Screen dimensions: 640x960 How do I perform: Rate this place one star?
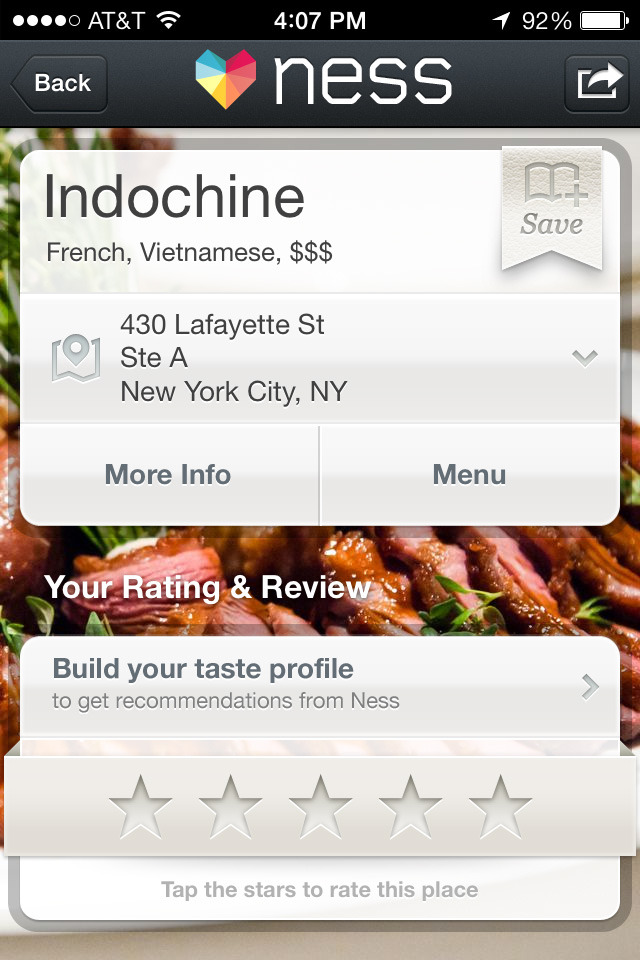140,806
